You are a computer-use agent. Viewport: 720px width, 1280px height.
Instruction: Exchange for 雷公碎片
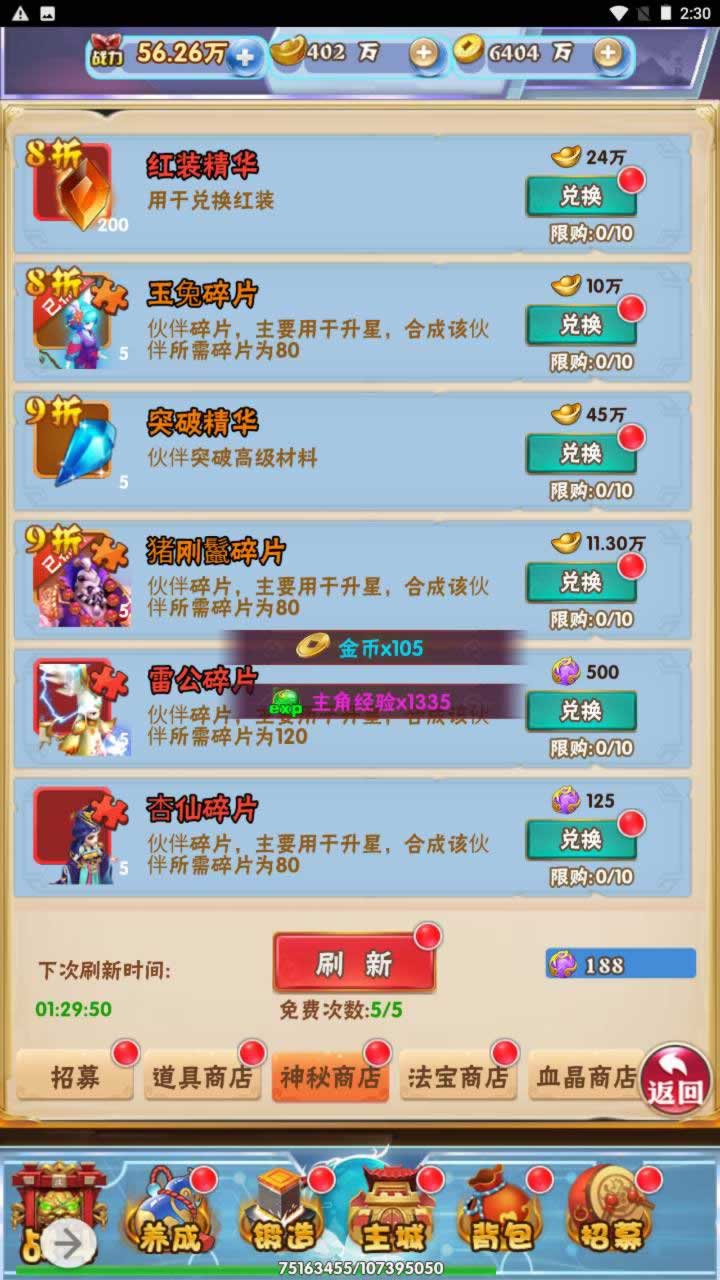click(x=581, y=711)
